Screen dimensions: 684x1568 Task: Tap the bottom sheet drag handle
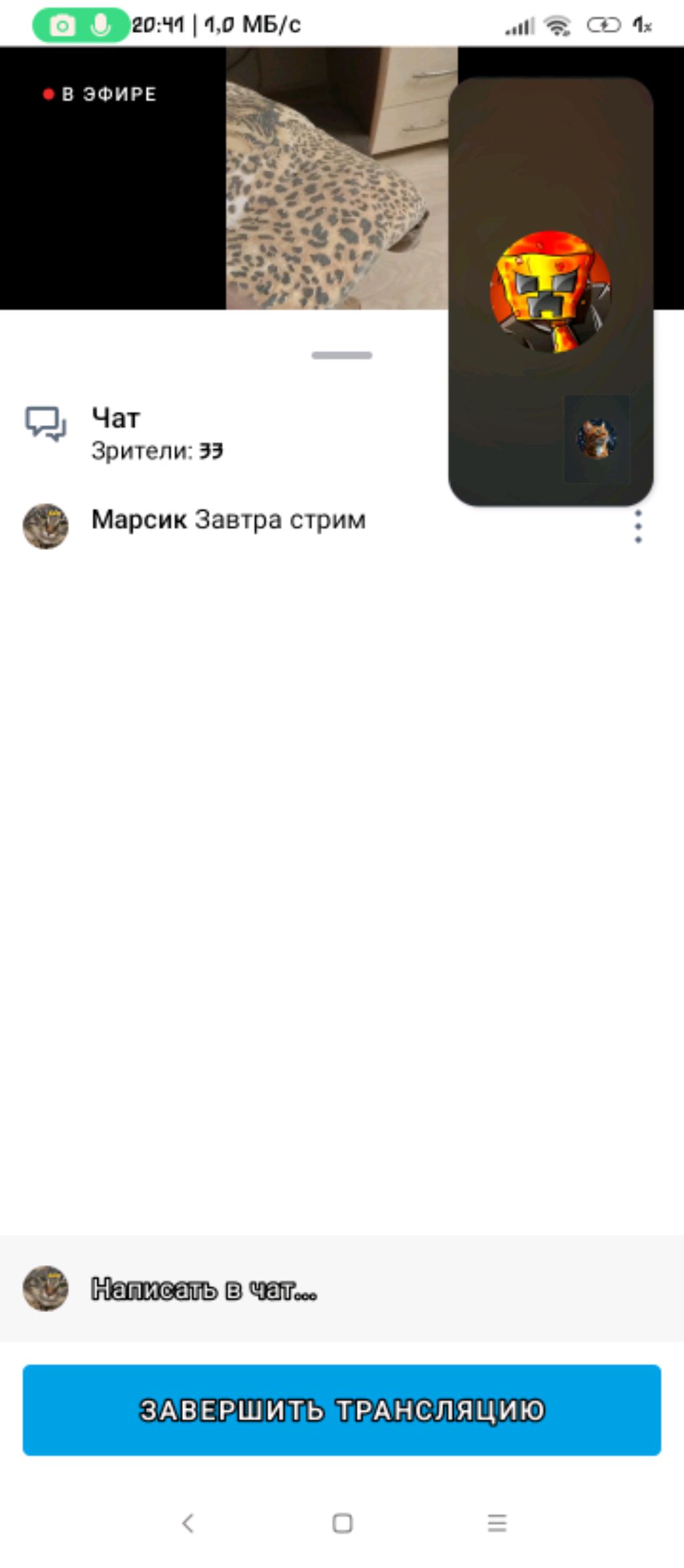point(341,355)
